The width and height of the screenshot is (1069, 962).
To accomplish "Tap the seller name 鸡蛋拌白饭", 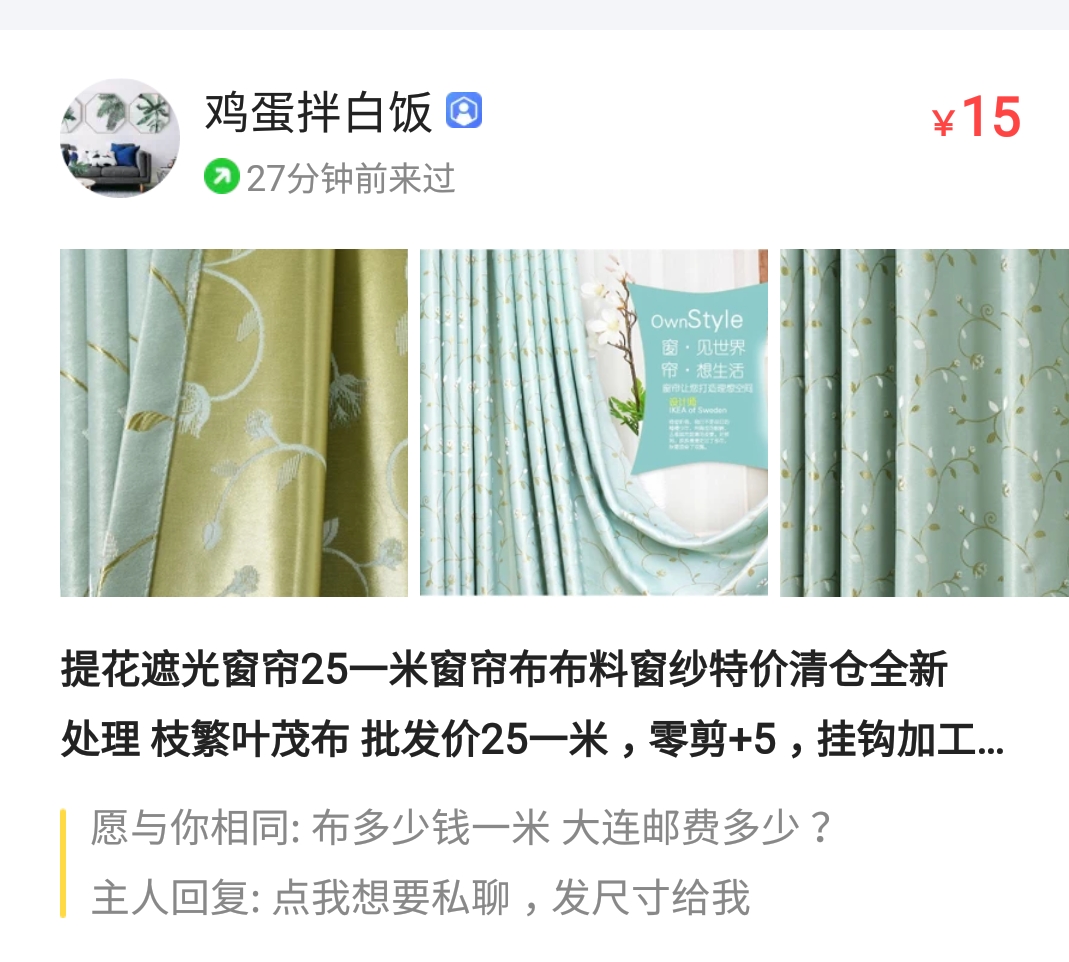I will pyautogui.click(x=318, y=111).
